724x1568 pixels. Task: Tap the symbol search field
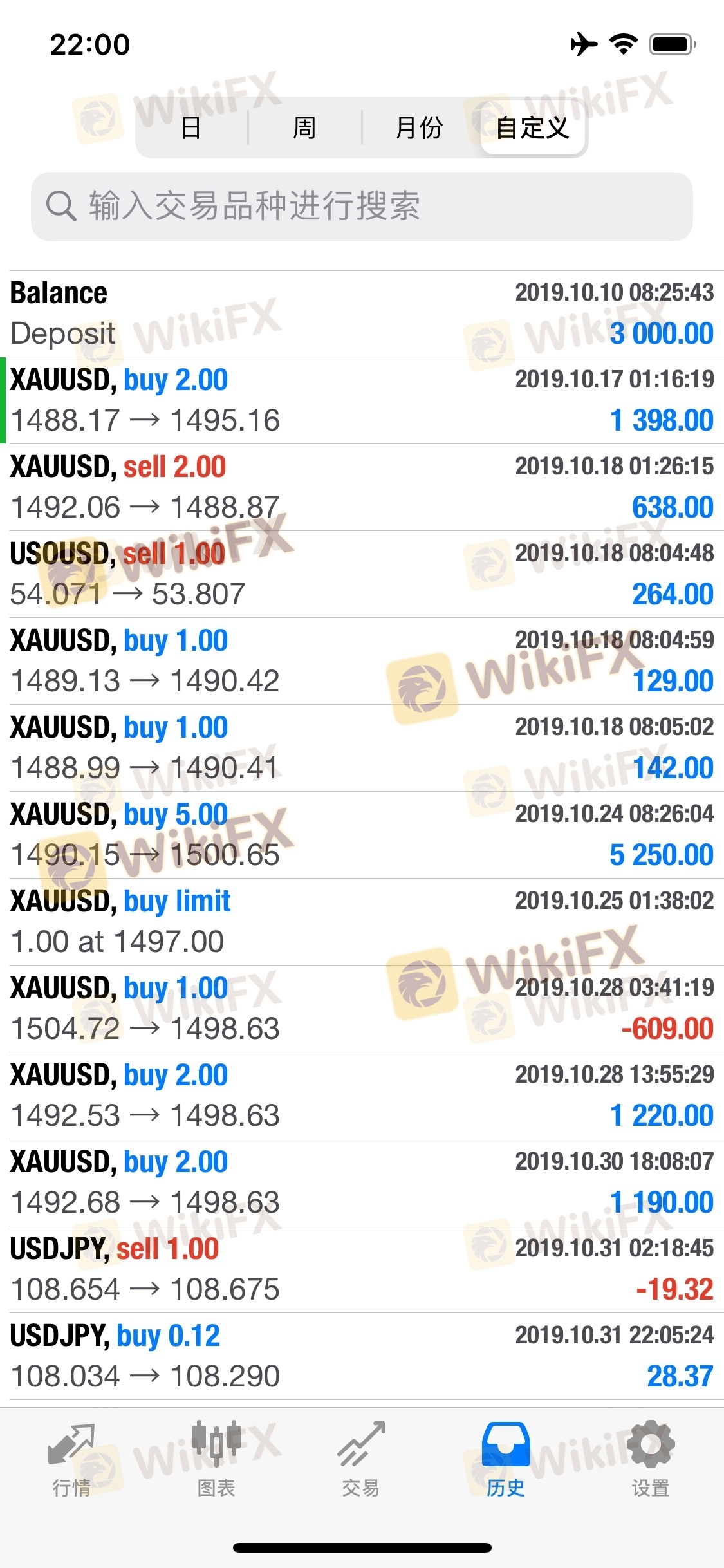[x=362, y=206]
